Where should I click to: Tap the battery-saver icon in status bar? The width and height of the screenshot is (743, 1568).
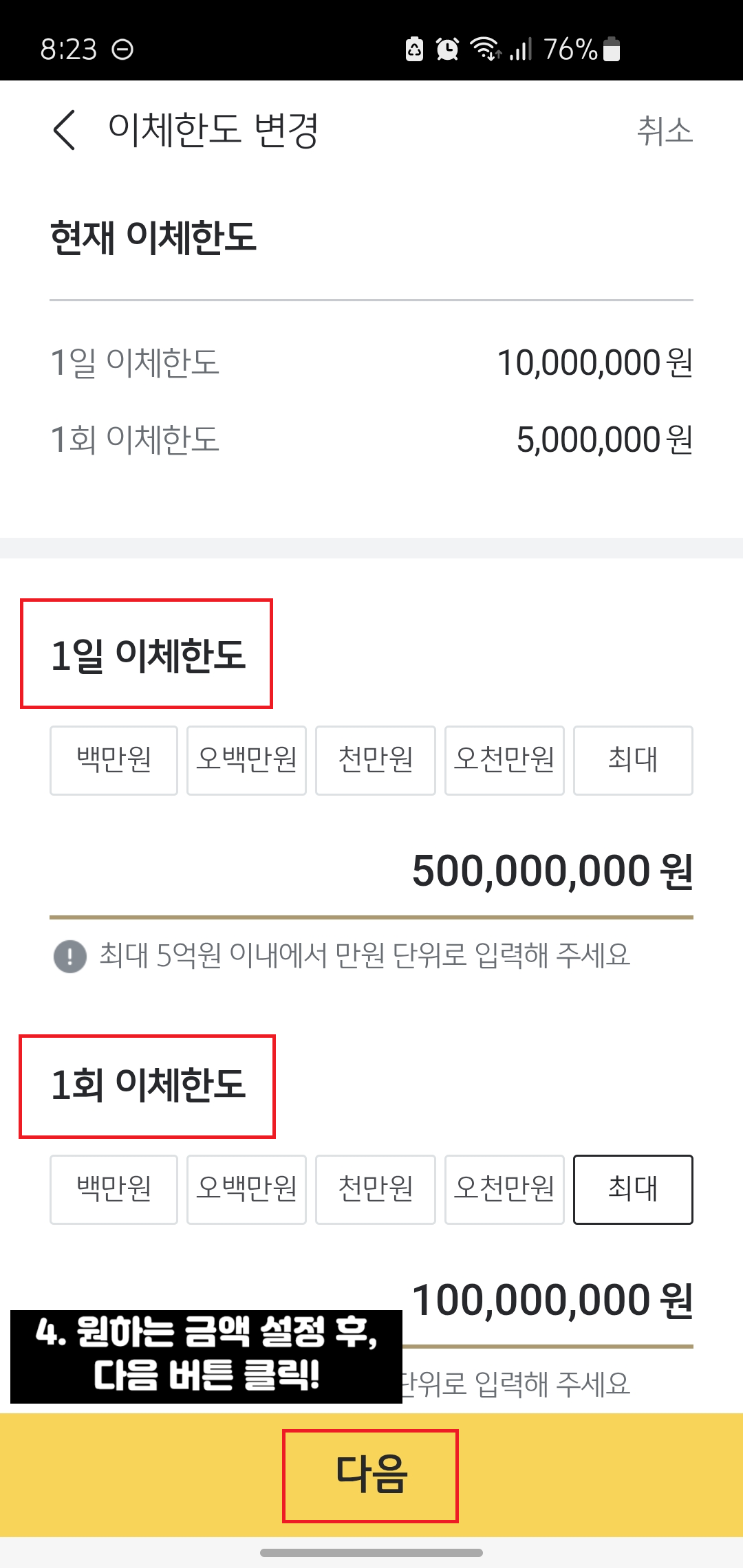tap(413, 49)
